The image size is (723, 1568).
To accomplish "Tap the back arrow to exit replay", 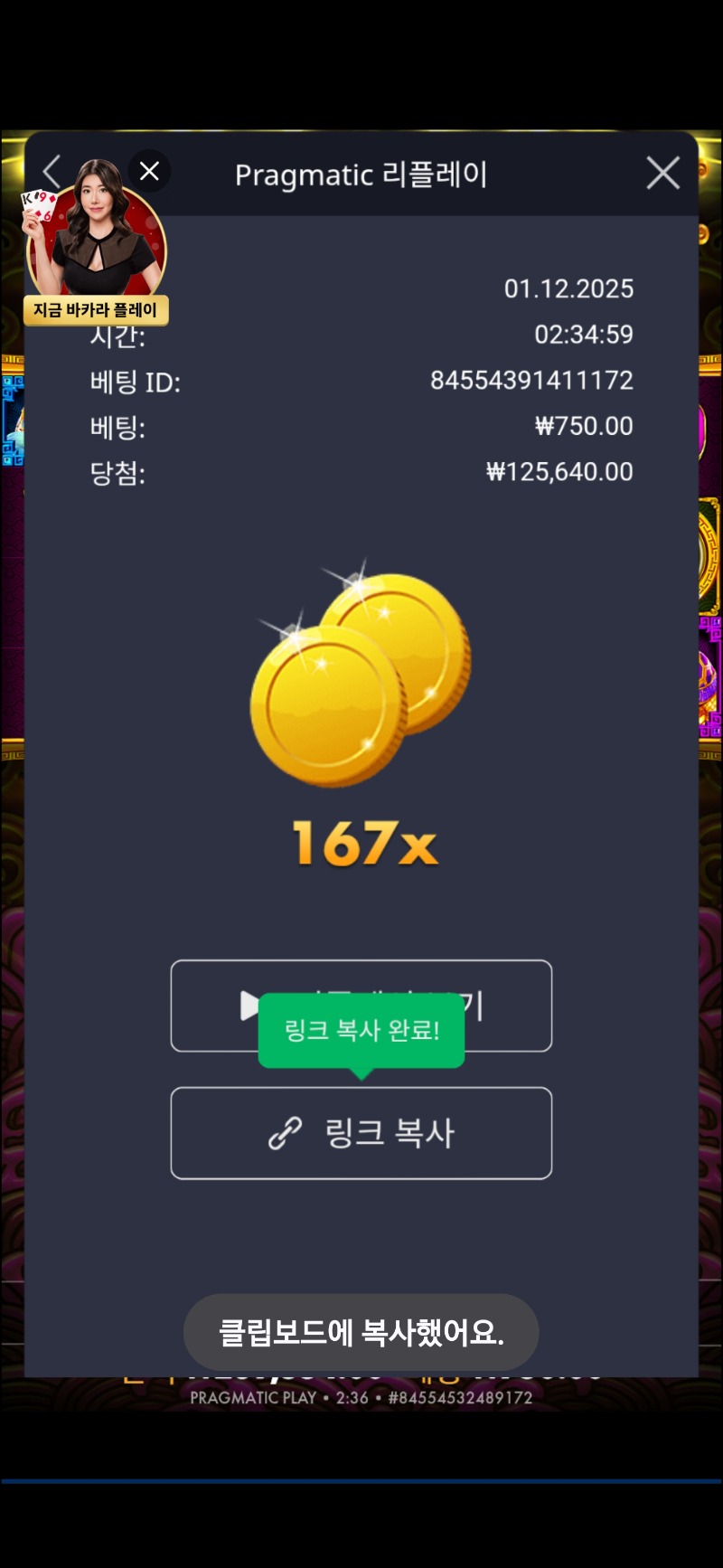I will coord(52,171).
